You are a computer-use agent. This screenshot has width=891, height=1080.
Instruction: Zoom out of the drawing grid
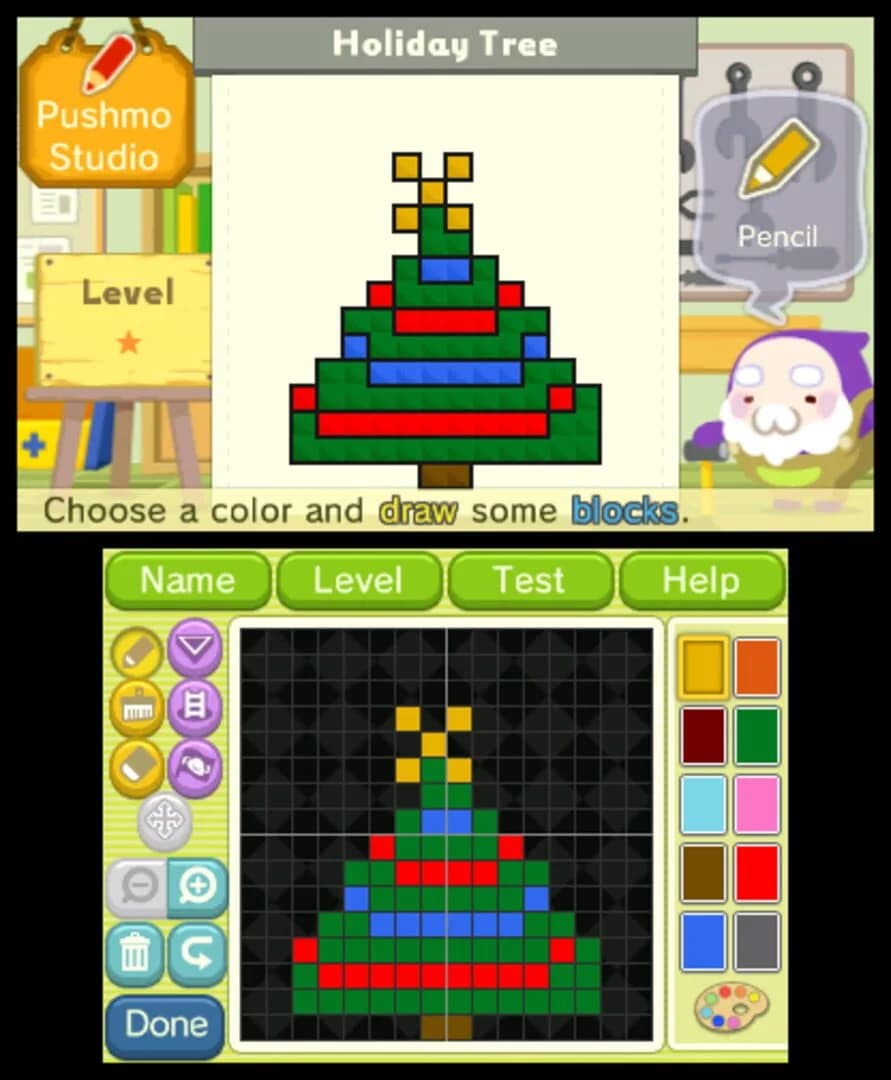click(139, 886)
